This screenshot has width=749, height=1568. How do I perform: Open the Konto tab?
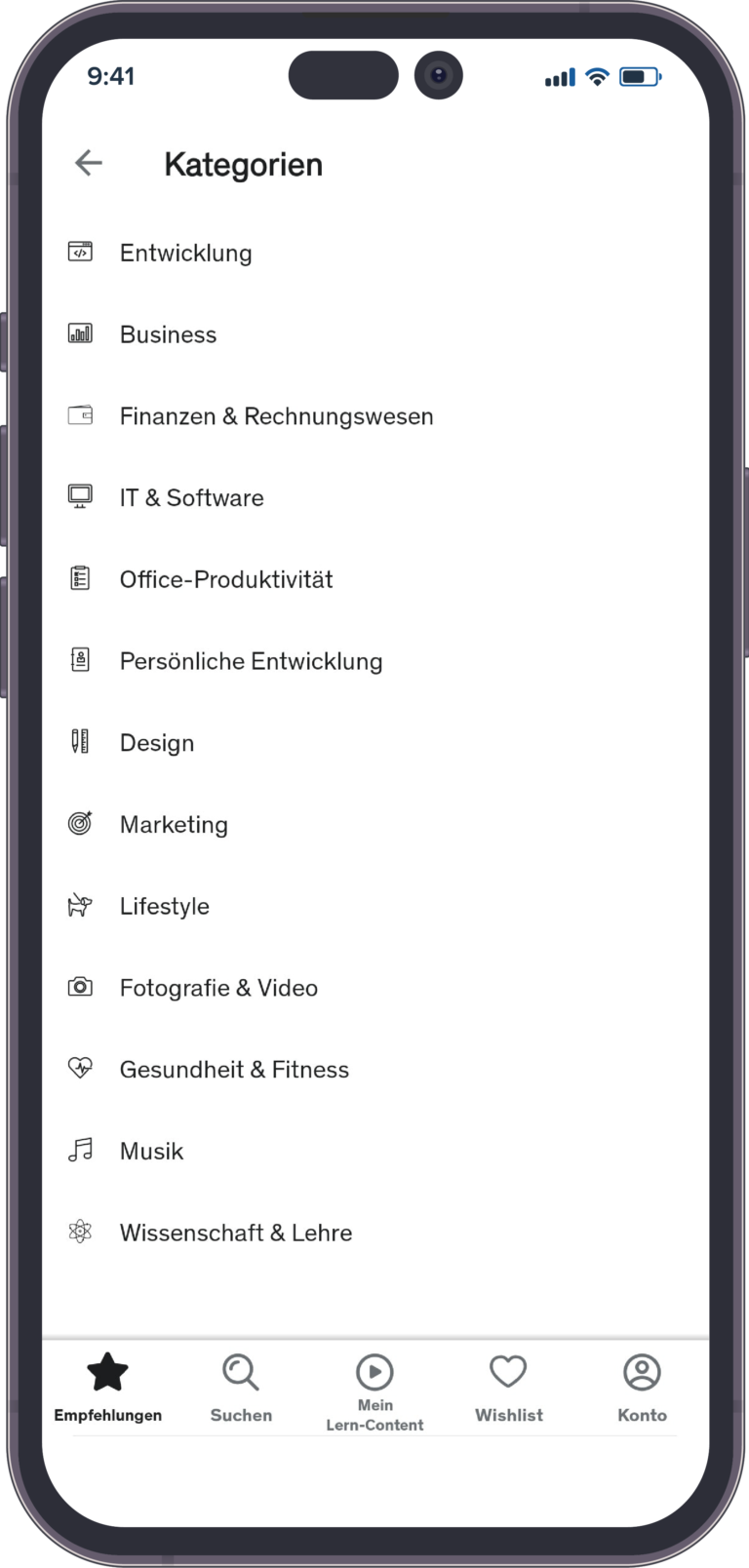[642, 1387]
